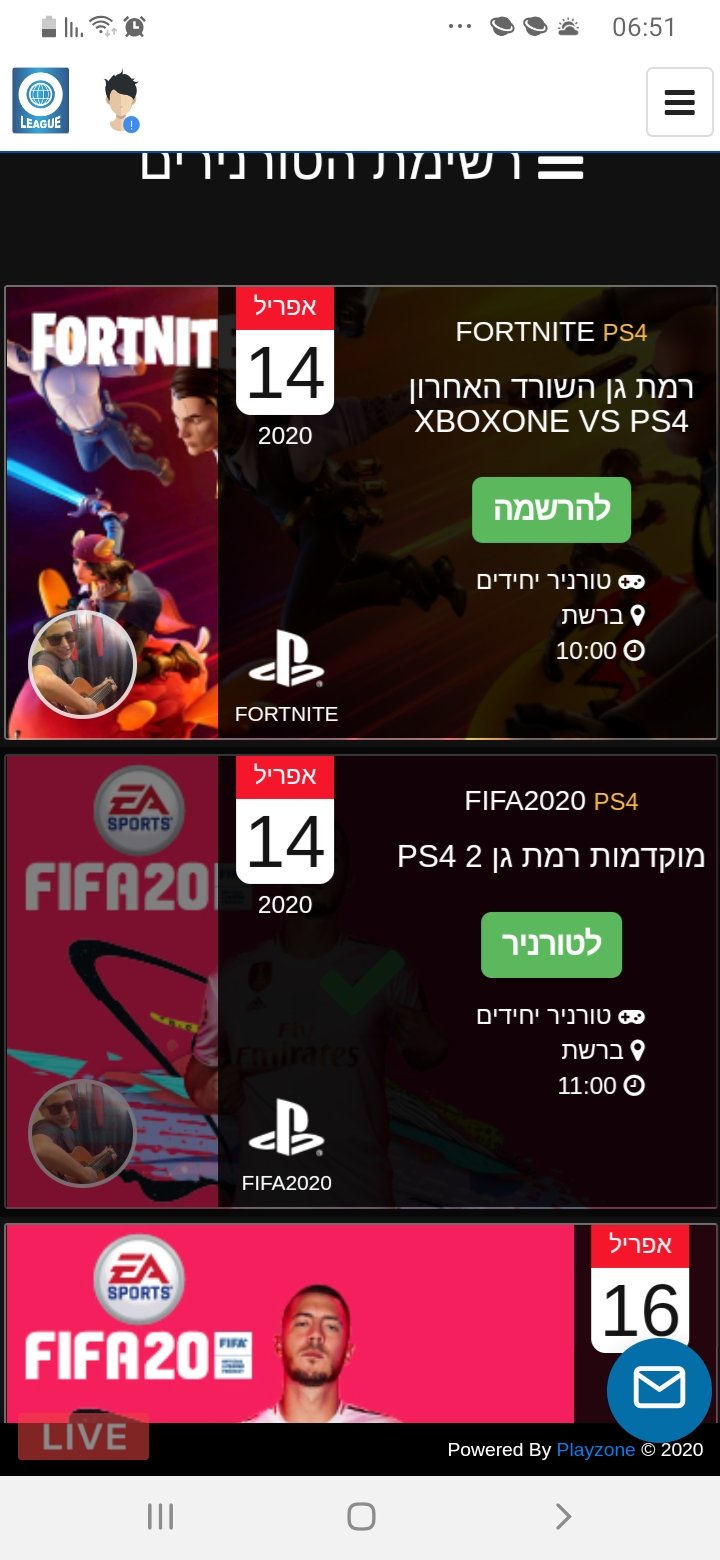Open the FIFA2020 April 14 tournament card

361,981
